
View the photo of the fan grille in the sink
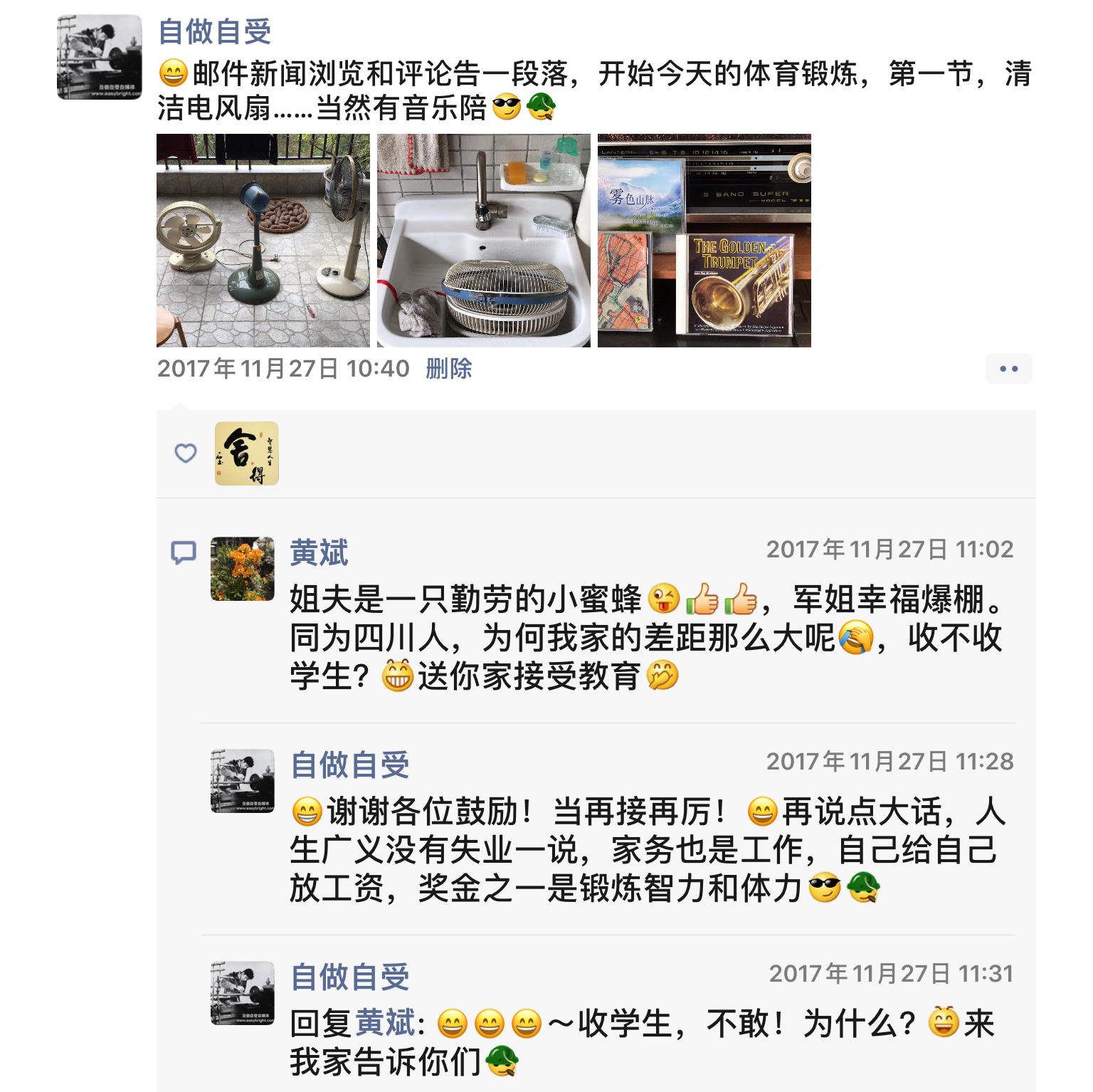[483, 241]
